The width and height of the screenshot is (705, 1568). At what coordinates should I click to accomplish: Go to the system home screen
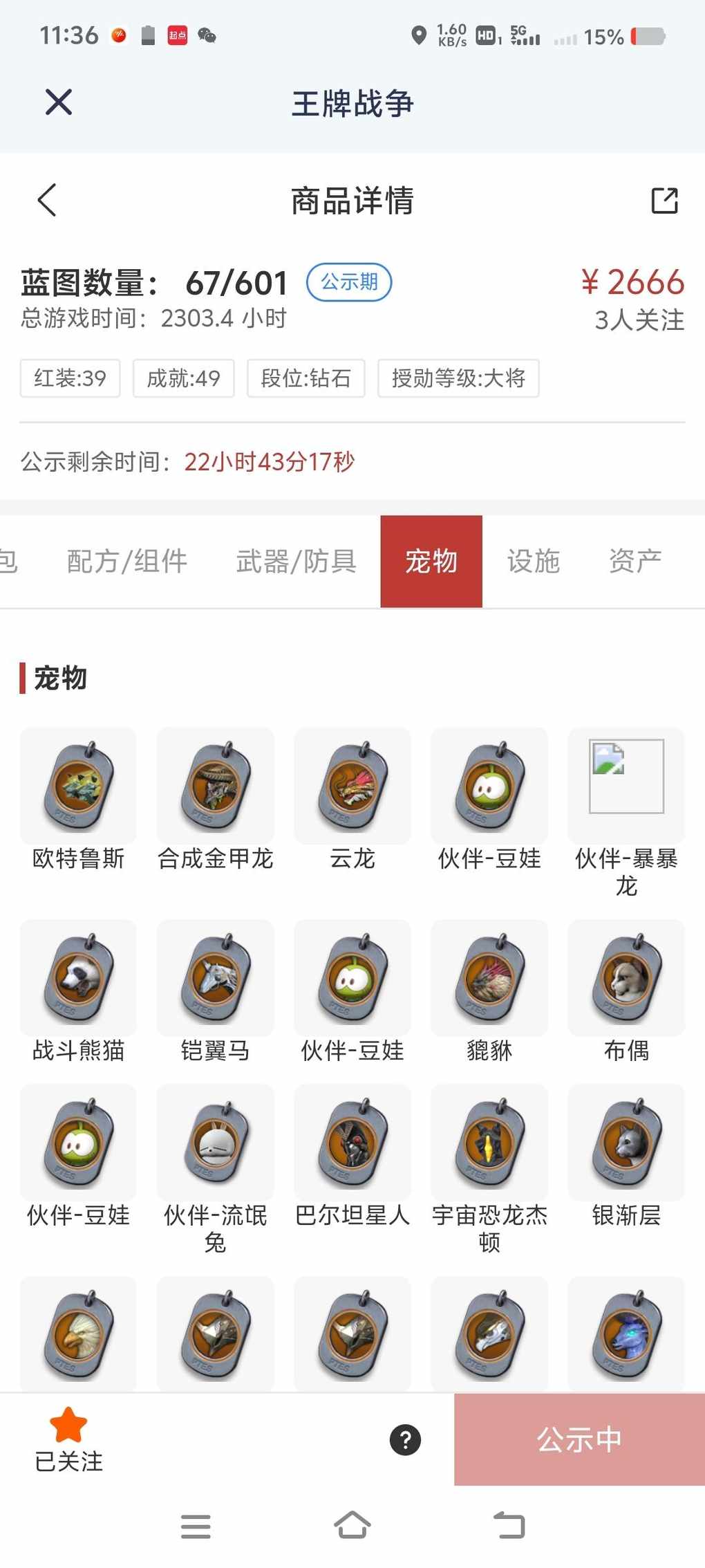pos(352,1525)
